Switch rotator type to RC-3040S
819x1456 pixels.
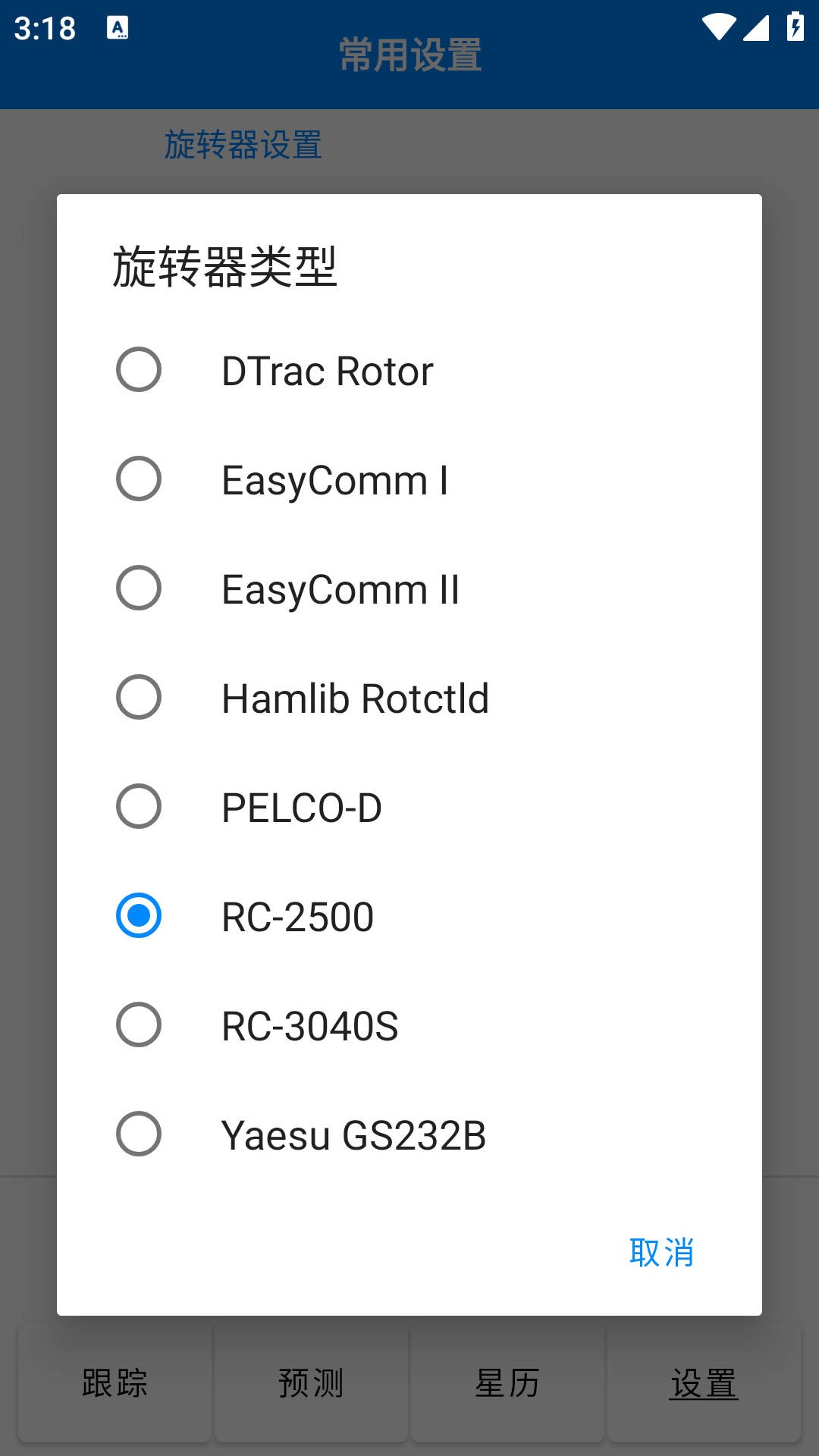[409, 1025]
